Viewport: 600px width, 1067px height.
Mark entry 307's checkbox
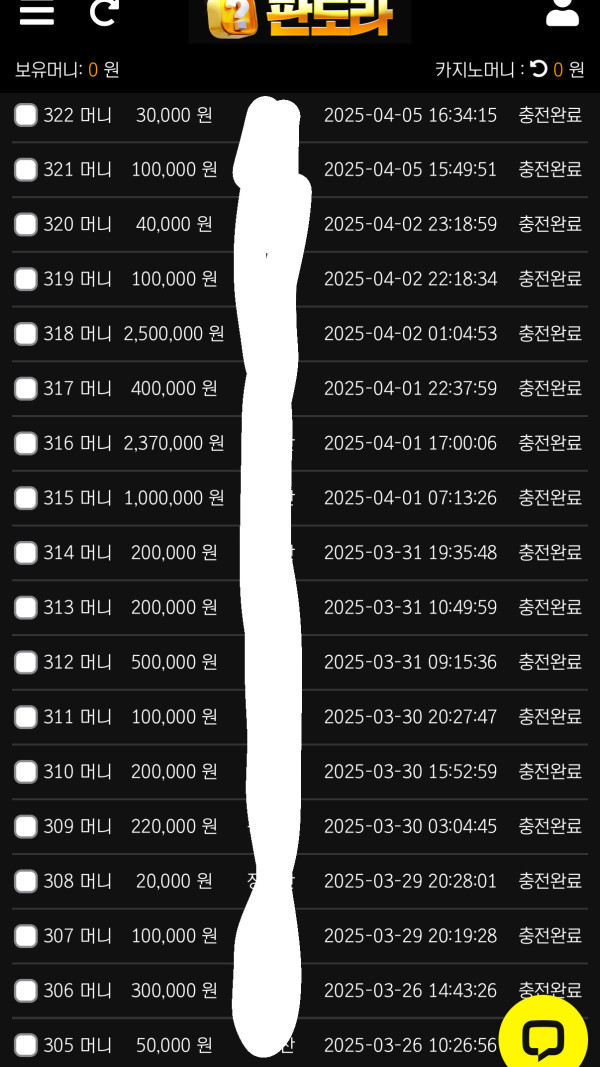tap(26, 936)
